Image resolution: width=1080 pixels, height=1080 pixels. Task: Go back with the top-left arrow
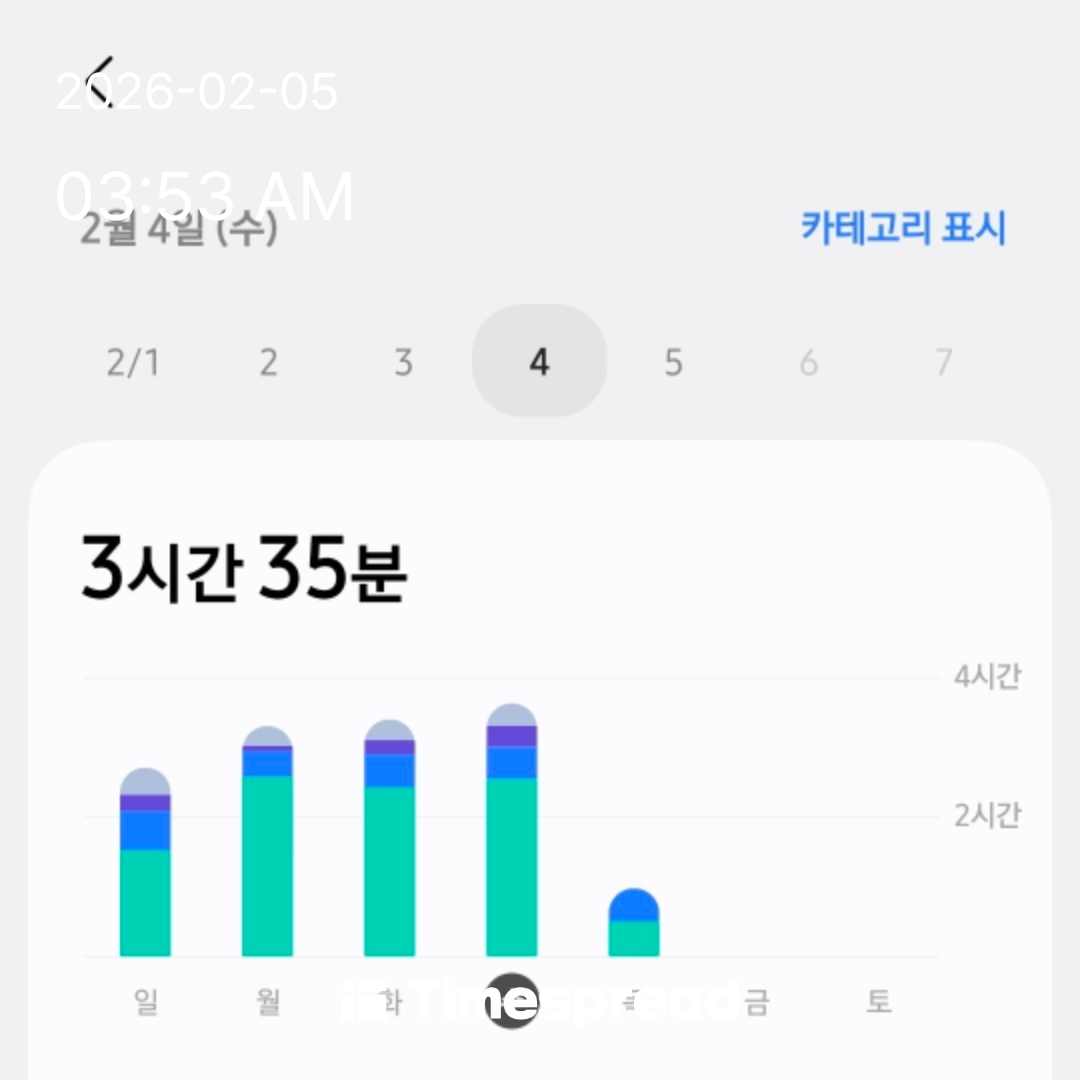tap(100, 80)
